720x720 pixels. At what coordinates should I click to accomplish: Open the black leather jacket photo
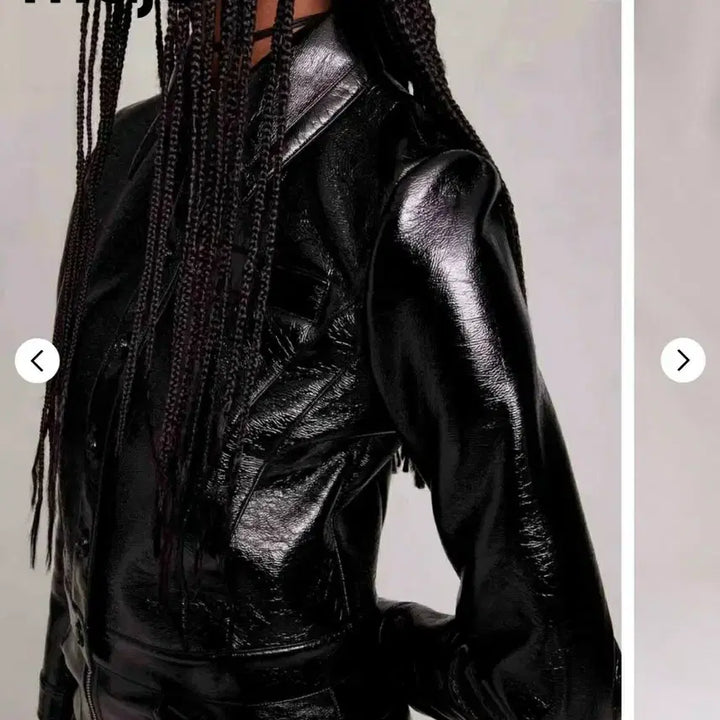[330, 400]
